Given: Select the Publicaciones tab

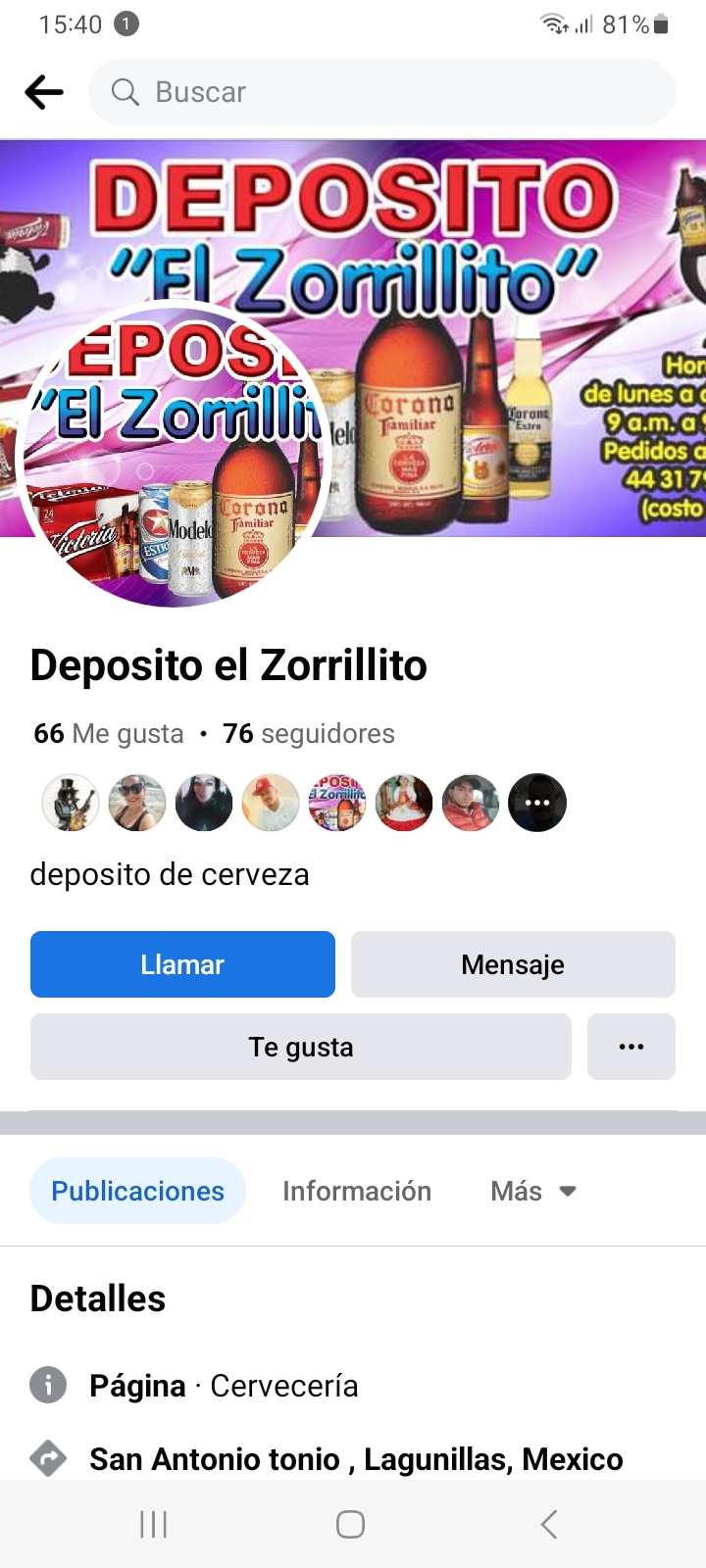Looking at the screenshot, I should (137, 1191).
